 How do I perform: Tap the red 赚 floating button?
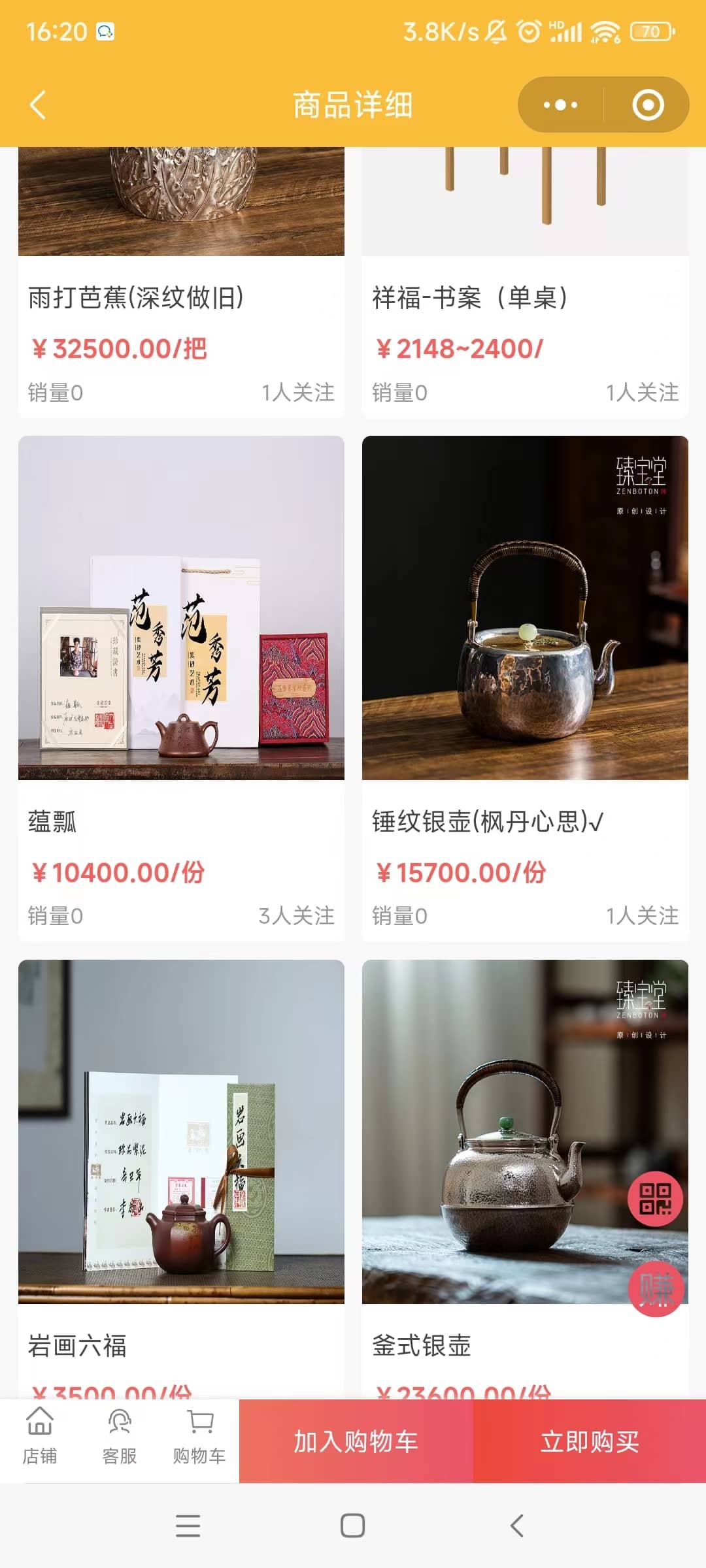point(655,1289)
